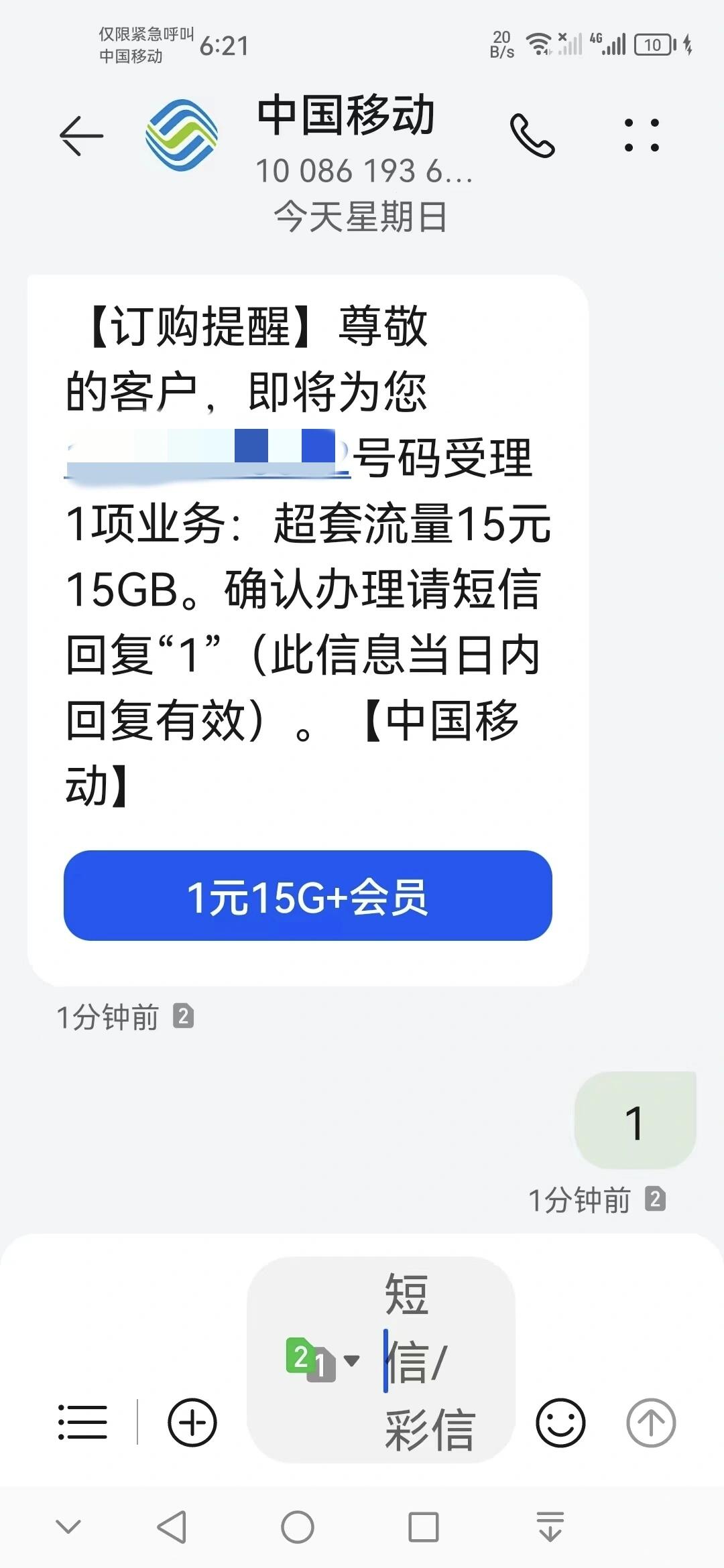
Task: Tap the 1元15G+会员 button
Action: tap(308, 896)
